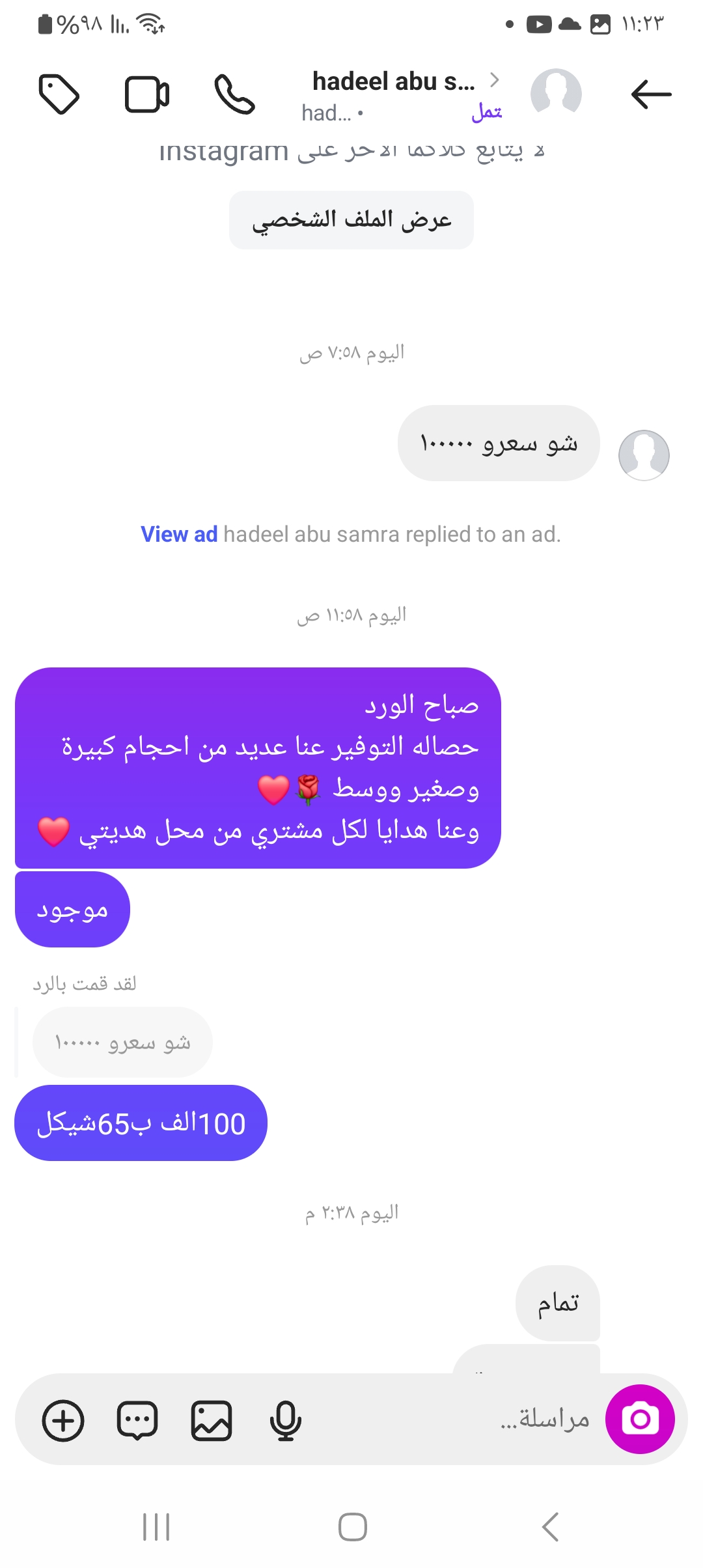Open the label tag icon

59,94
